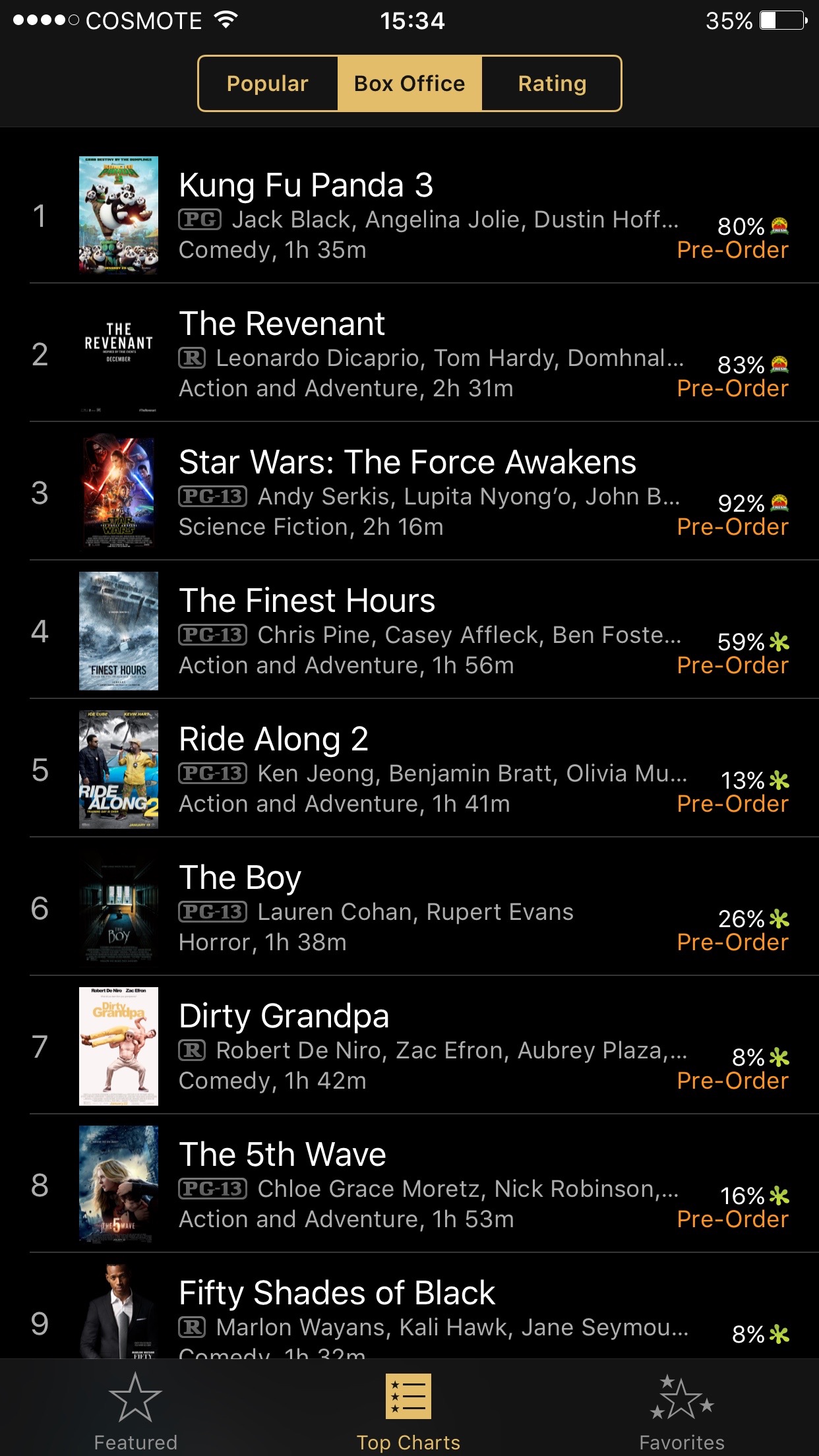Pre-Order Kung Fu Panda 3
The height and width of the screenshot is (1456, 819).
[x=732, y=251]
